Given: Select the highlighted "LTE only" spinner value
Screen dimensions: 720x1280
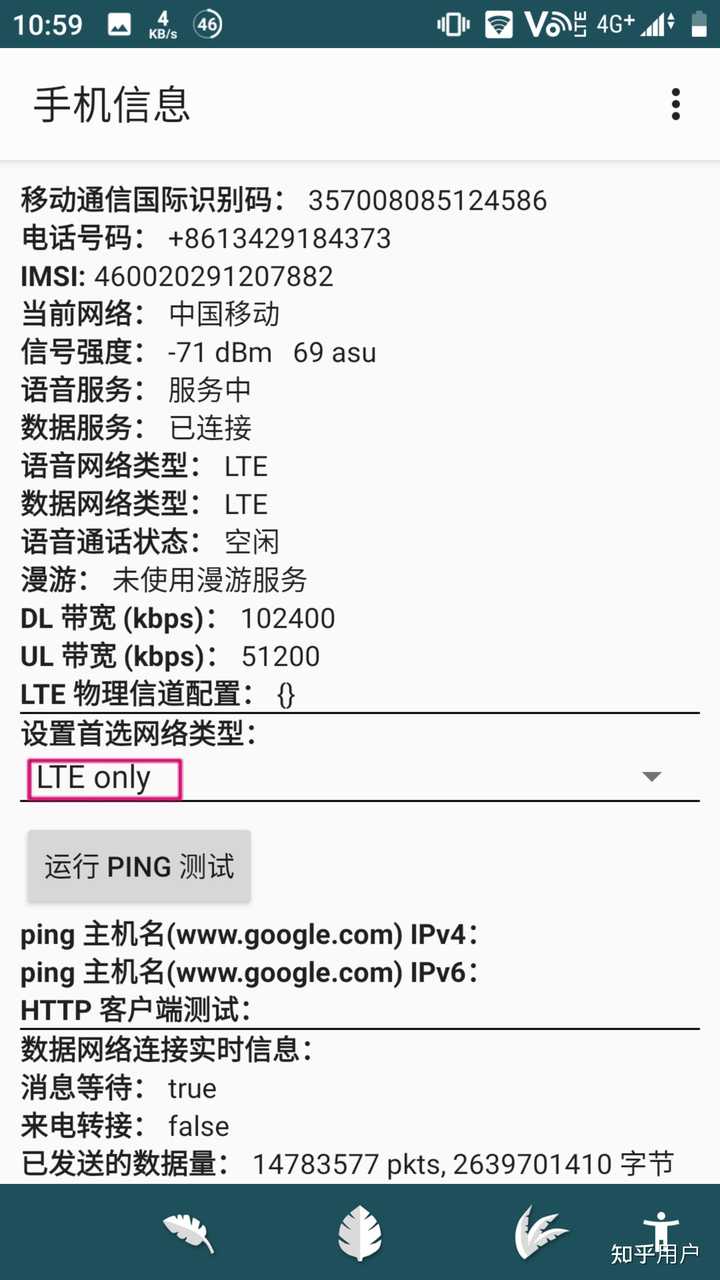Looking at the screenshot, I should [103, 777].
